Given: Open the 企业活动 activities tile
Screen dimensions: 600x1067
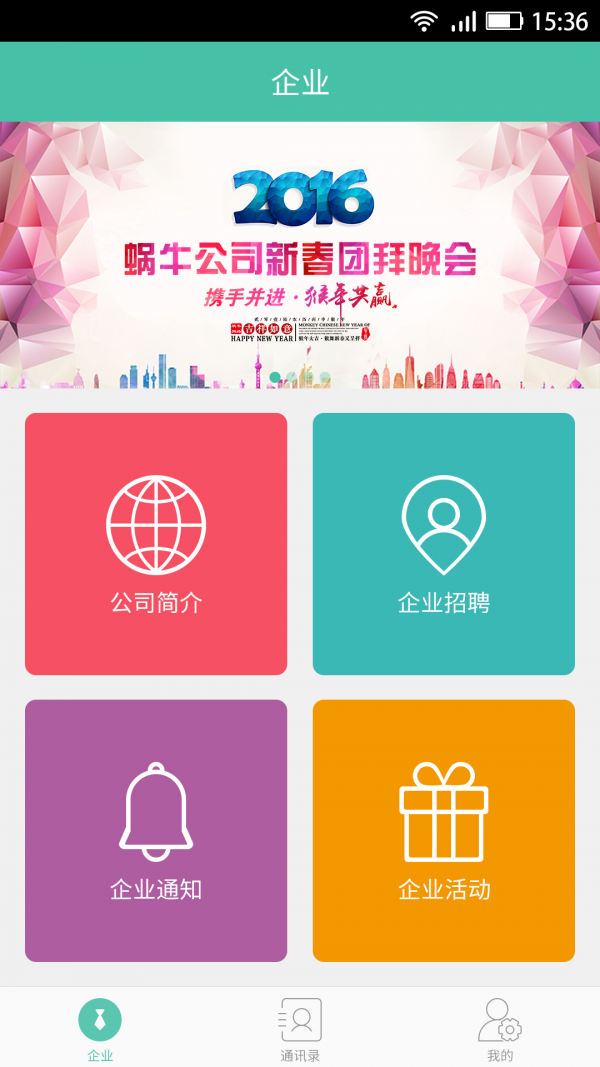Looking at the screenshot, I should 444,830.
